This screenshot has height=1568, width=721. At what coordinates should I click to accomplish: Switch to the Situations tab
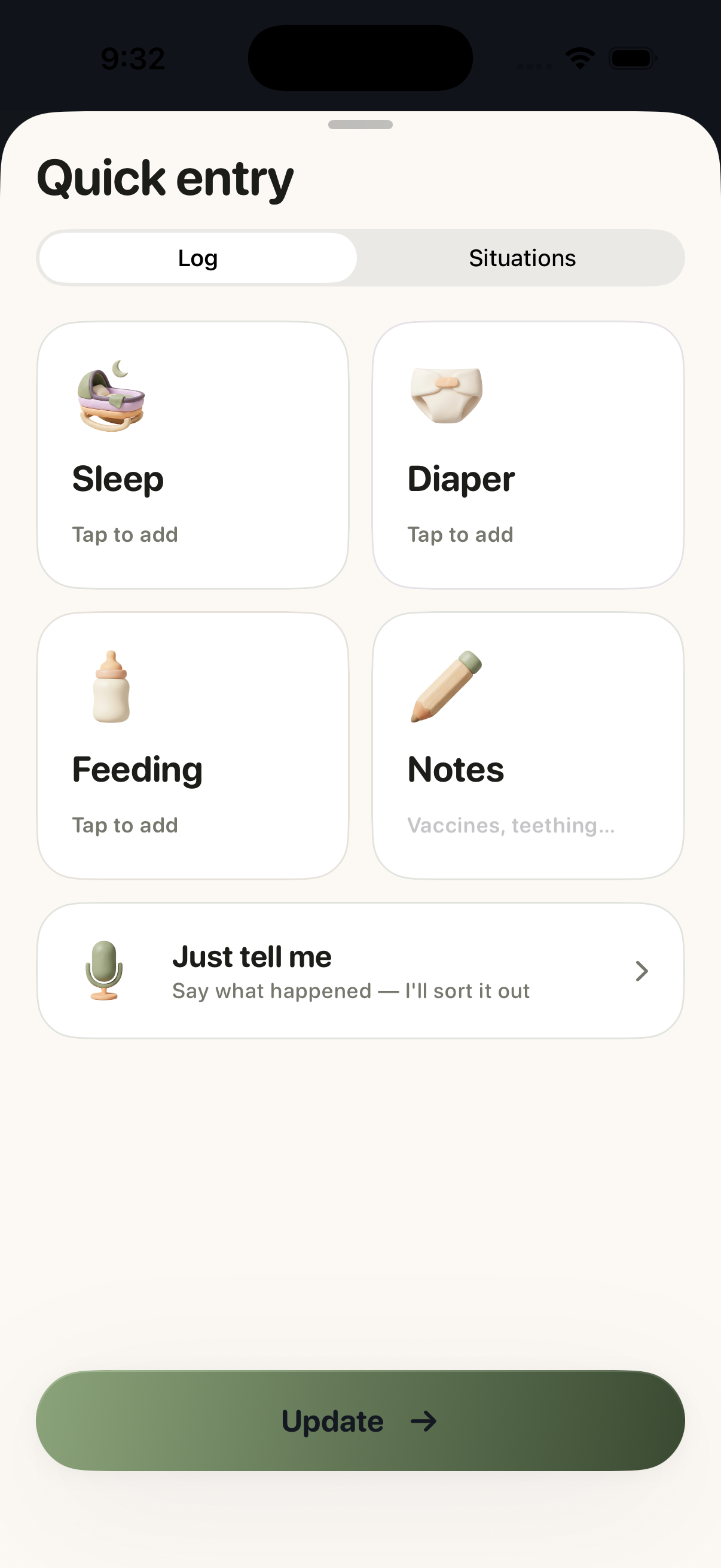click(x=521, y=258)
